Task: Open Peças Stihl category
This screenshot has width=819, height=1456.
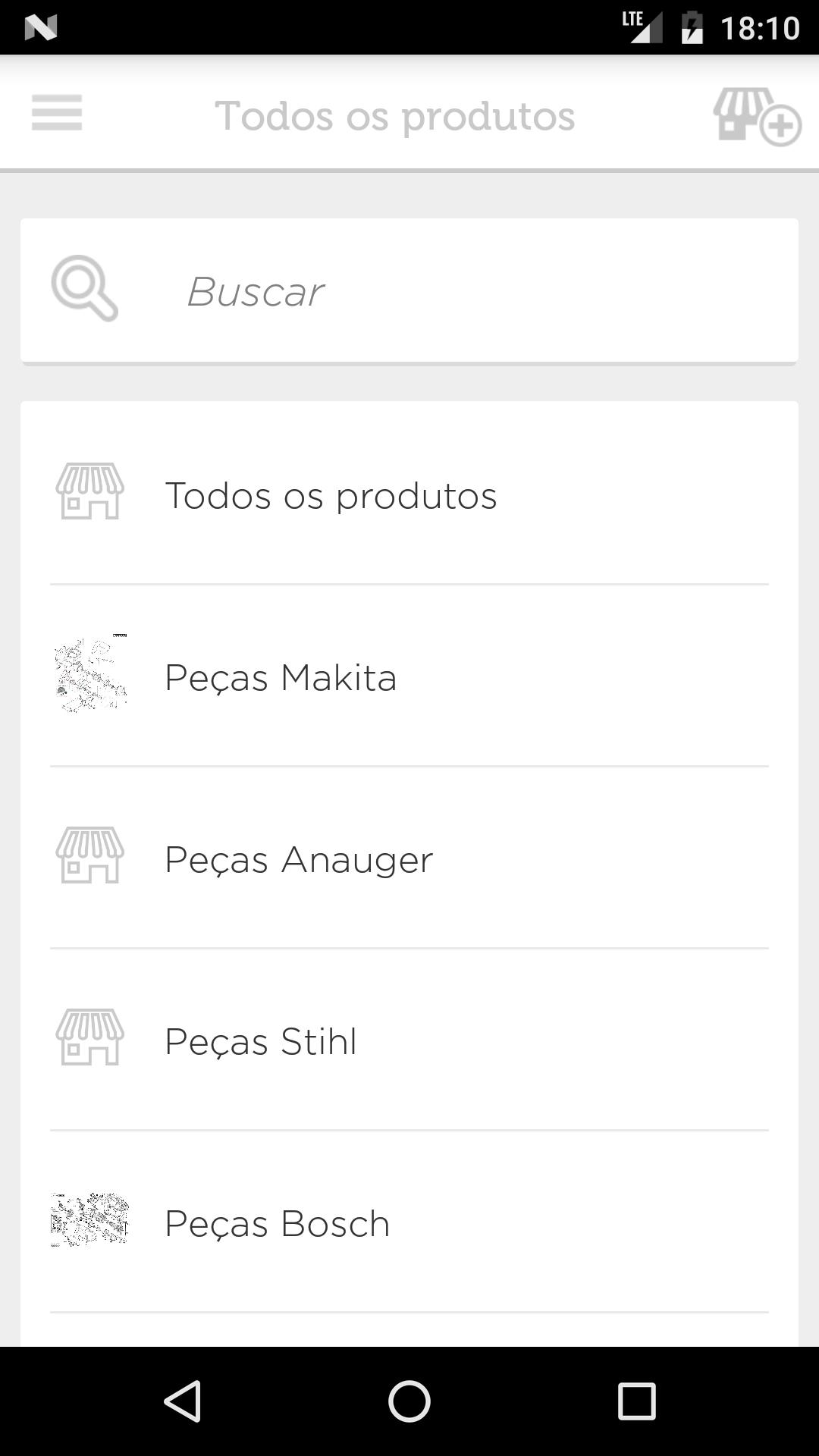Action: 409,1040
